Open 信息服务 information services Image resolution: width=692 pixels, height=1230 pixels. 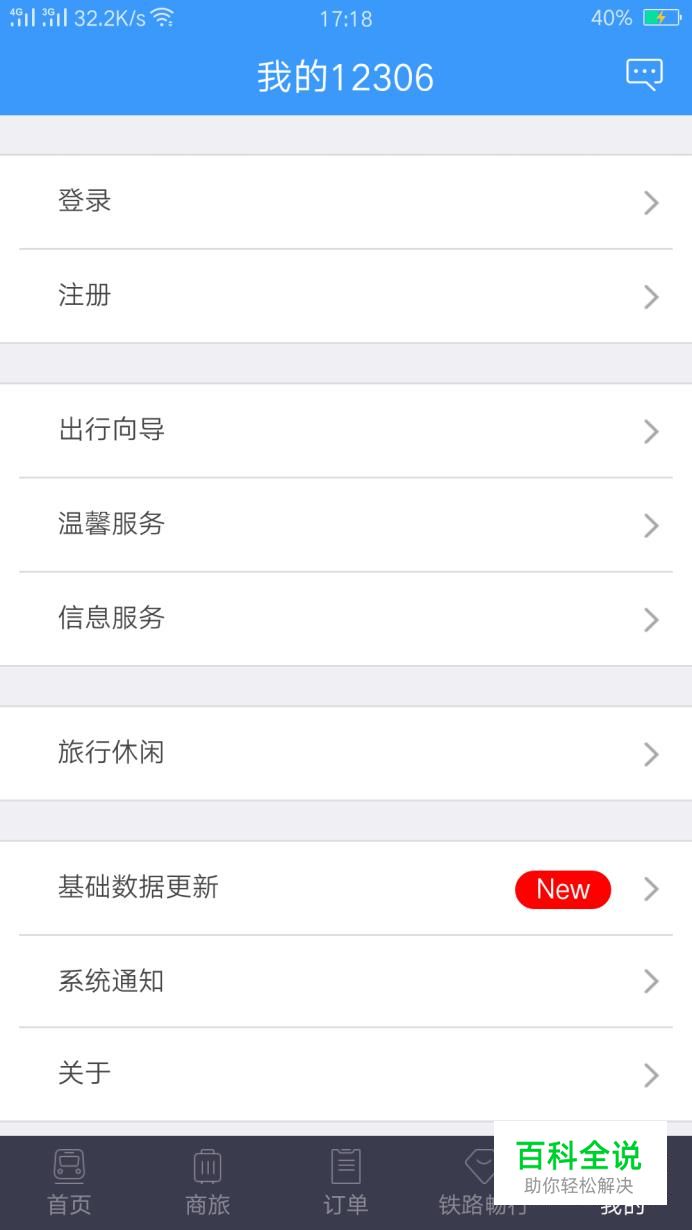(x=346, y=619)
